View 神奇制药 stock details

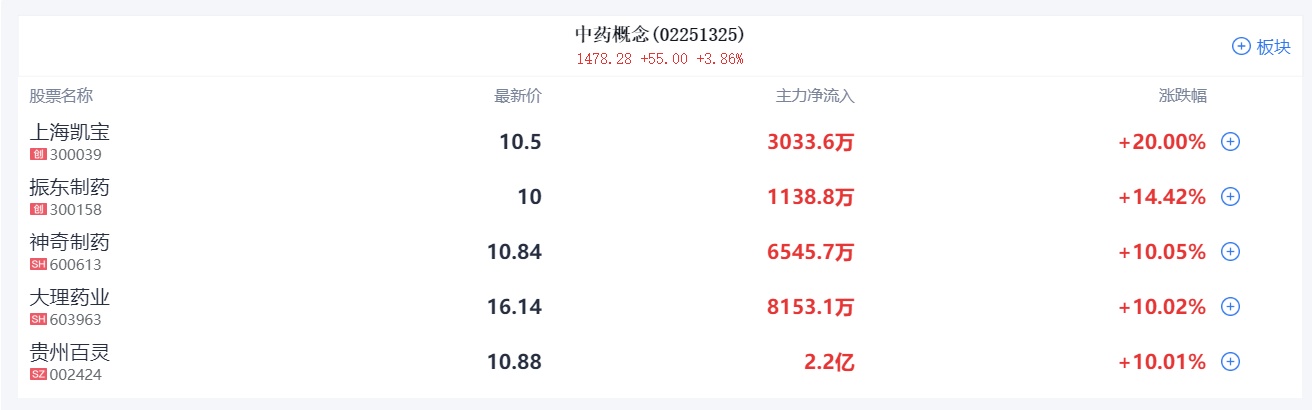click(70, 242)
